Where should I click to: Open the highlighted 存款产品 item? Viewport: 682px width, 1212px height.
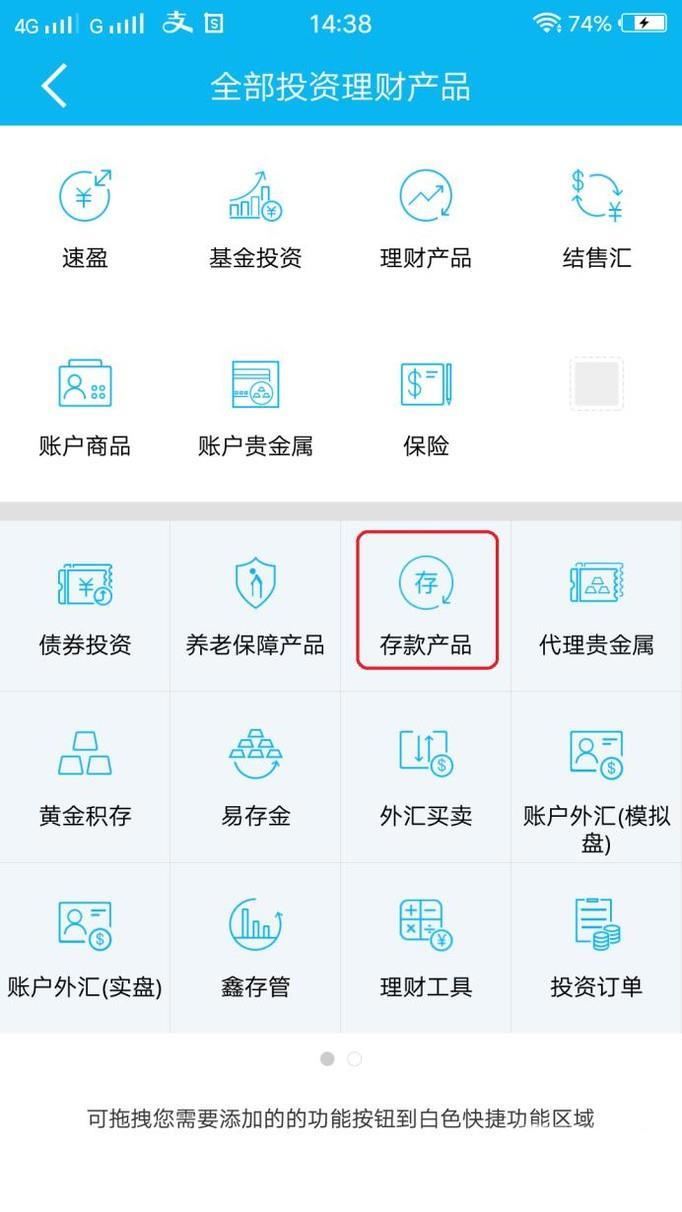click(x=426, y=600)
